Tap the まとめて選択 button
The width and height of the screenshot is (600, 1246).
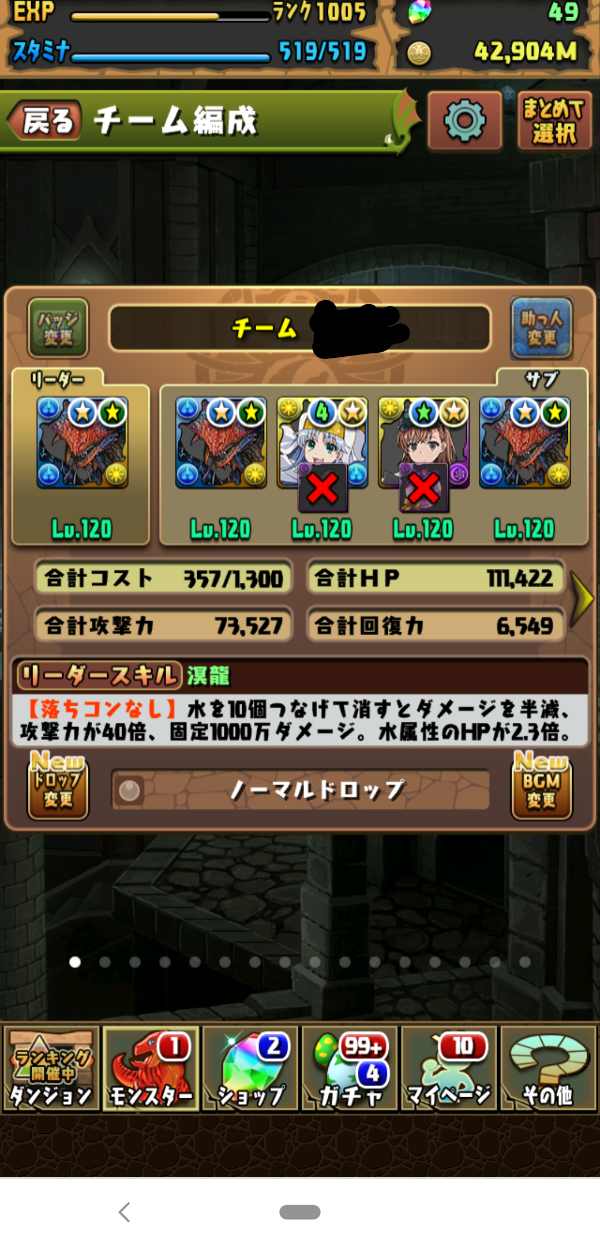tap(555, 121)
